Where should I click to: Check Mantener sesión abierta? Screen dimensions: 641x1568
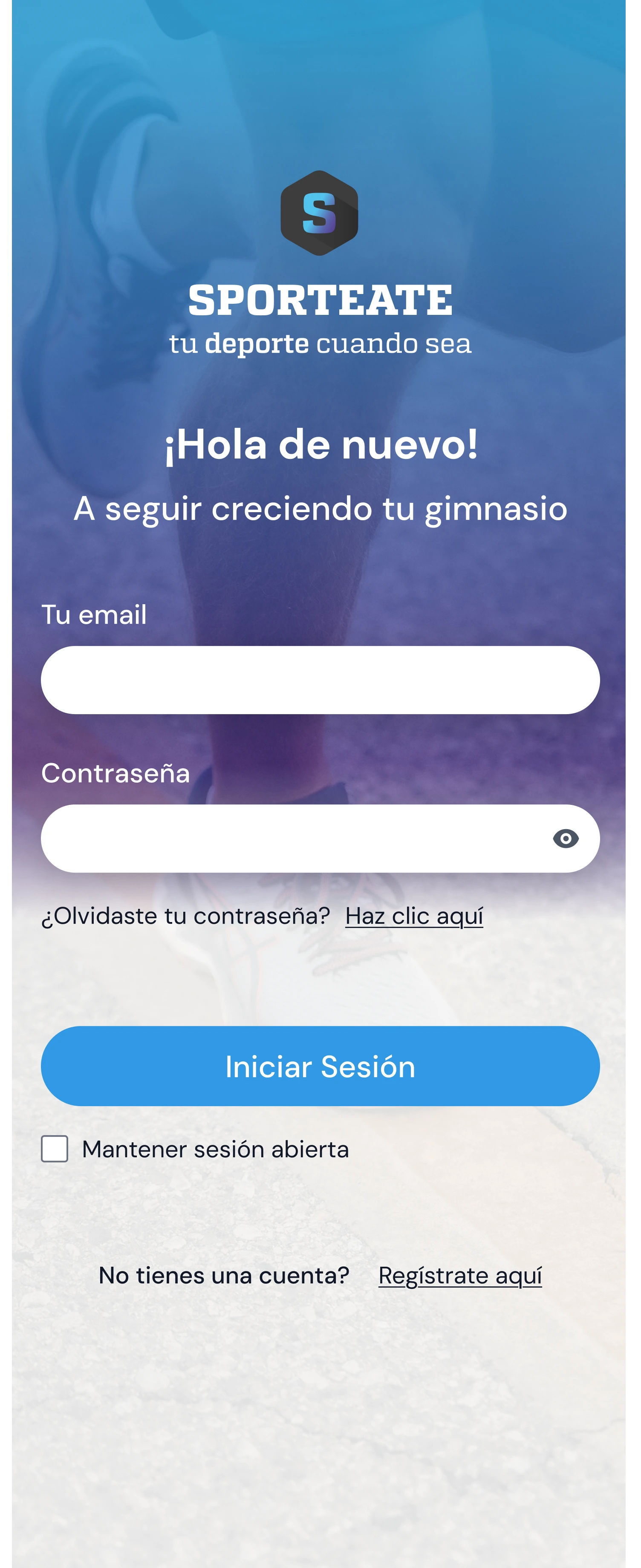pos(55,1149)
